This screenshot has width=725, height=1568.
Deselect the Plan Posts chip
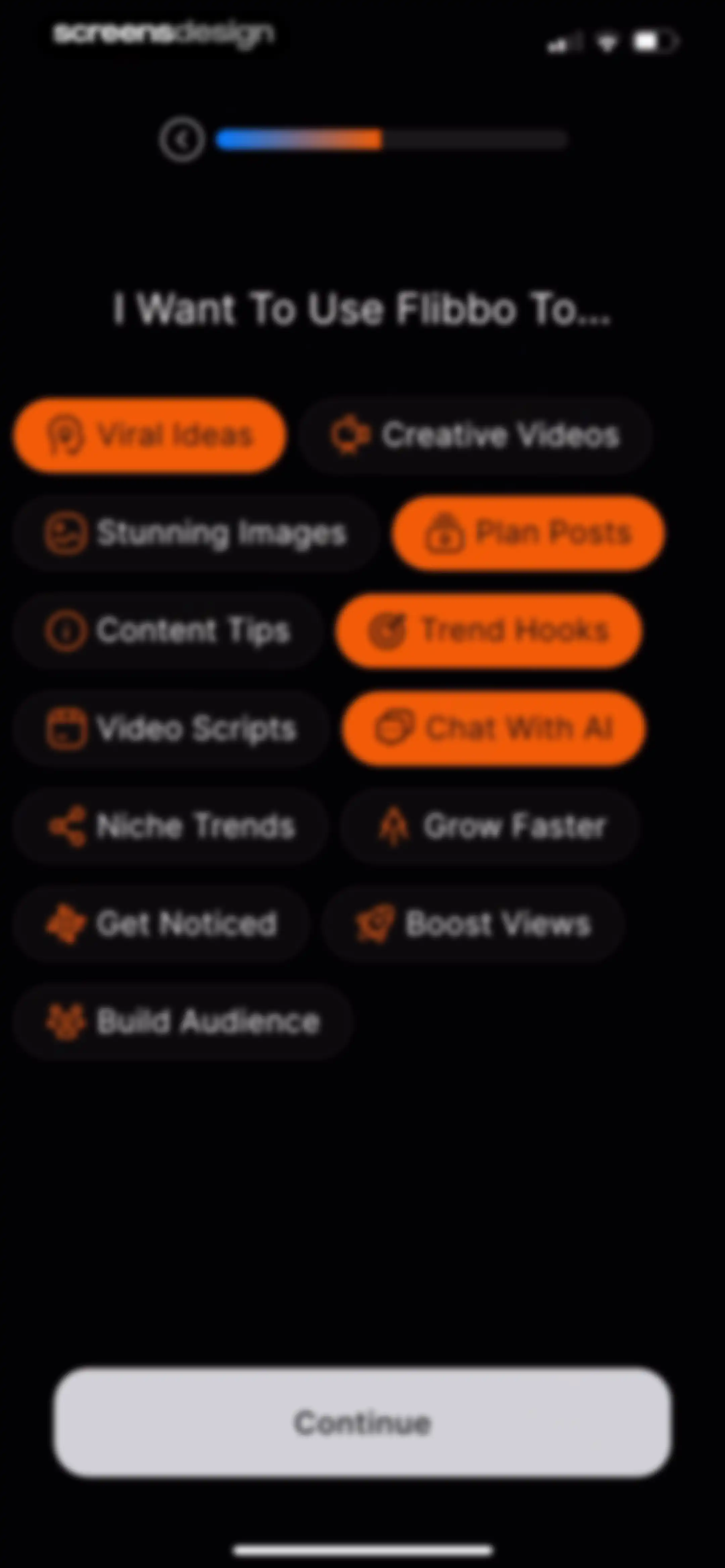[x=528, y=533]
